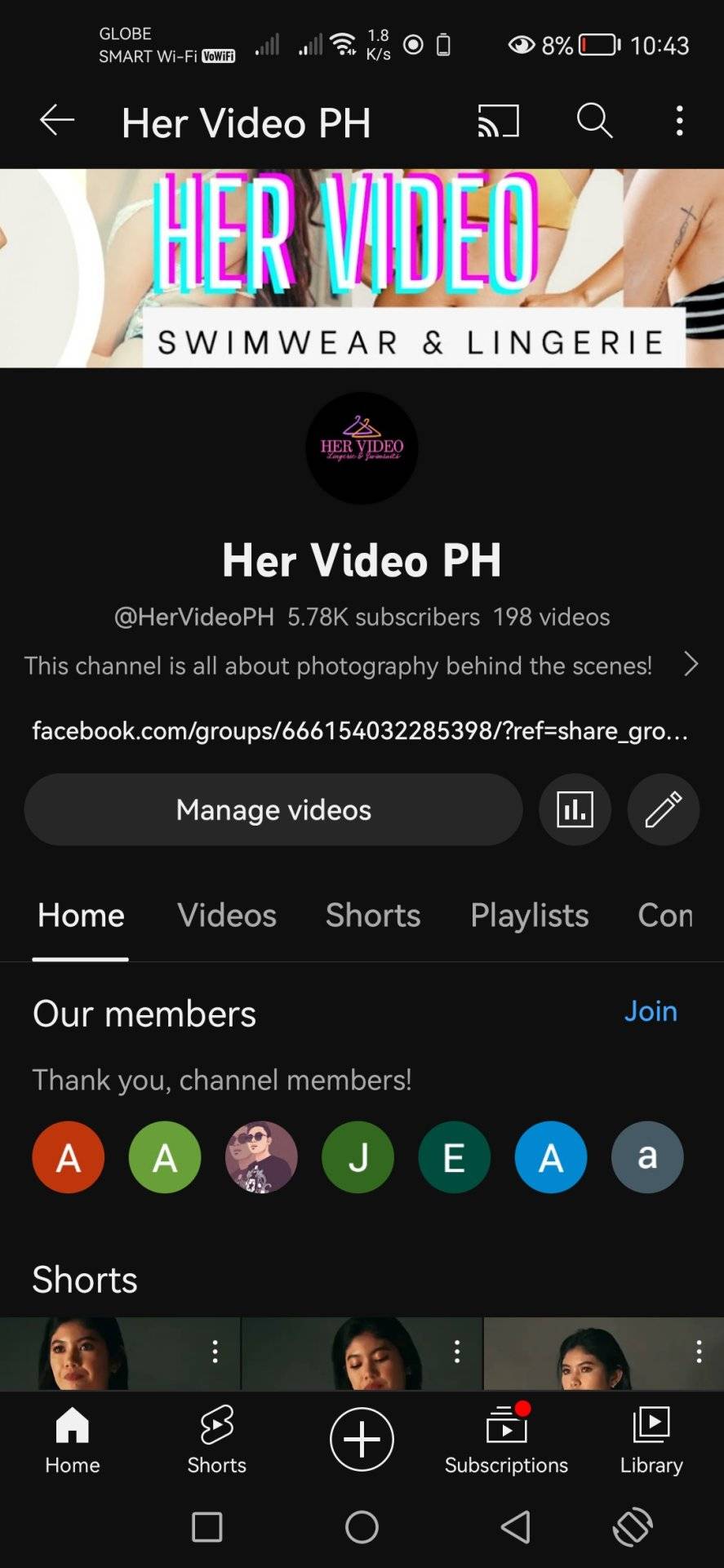Expand the channel description chevron
The width and height of the screenshot is (724, 1568).
[691, 664]
